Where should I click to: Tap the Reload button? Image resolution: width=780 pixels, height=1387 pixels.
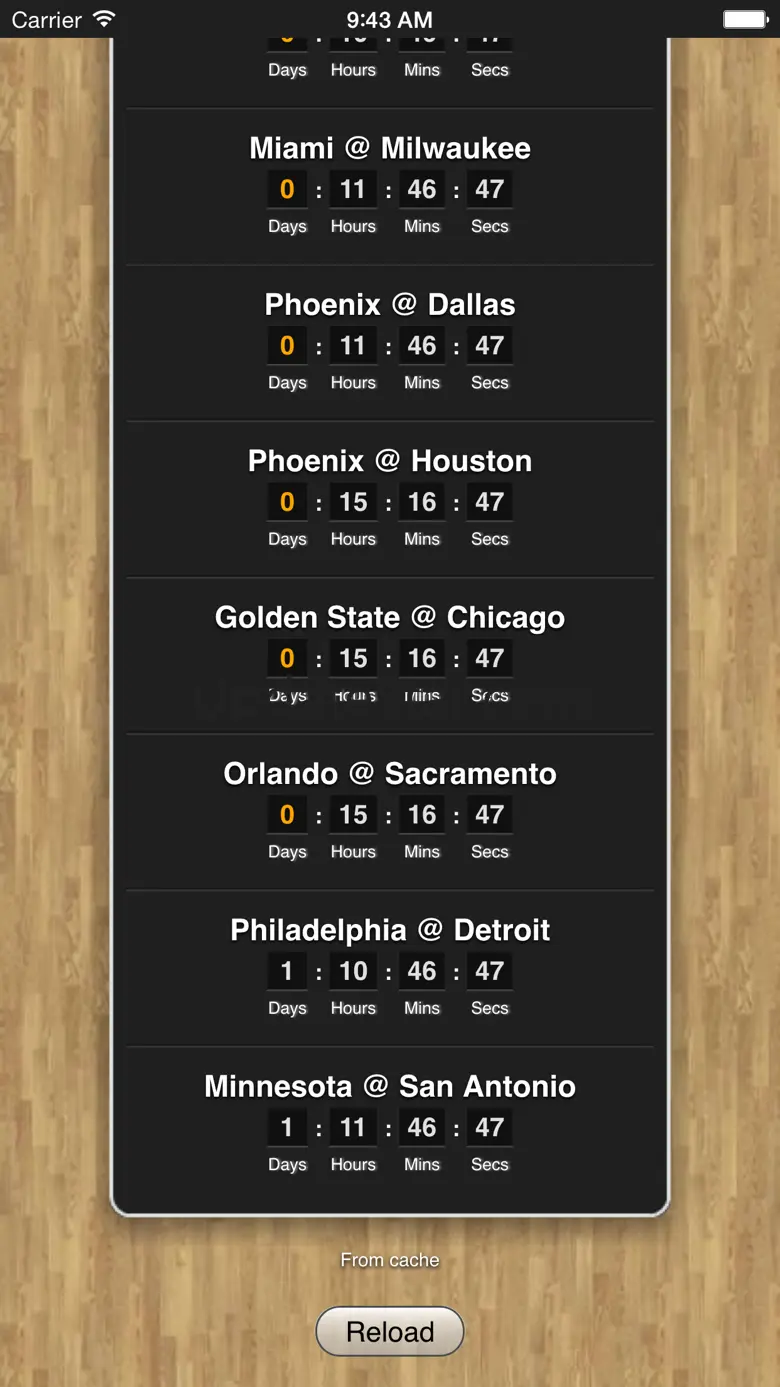tap(390, 1331)
